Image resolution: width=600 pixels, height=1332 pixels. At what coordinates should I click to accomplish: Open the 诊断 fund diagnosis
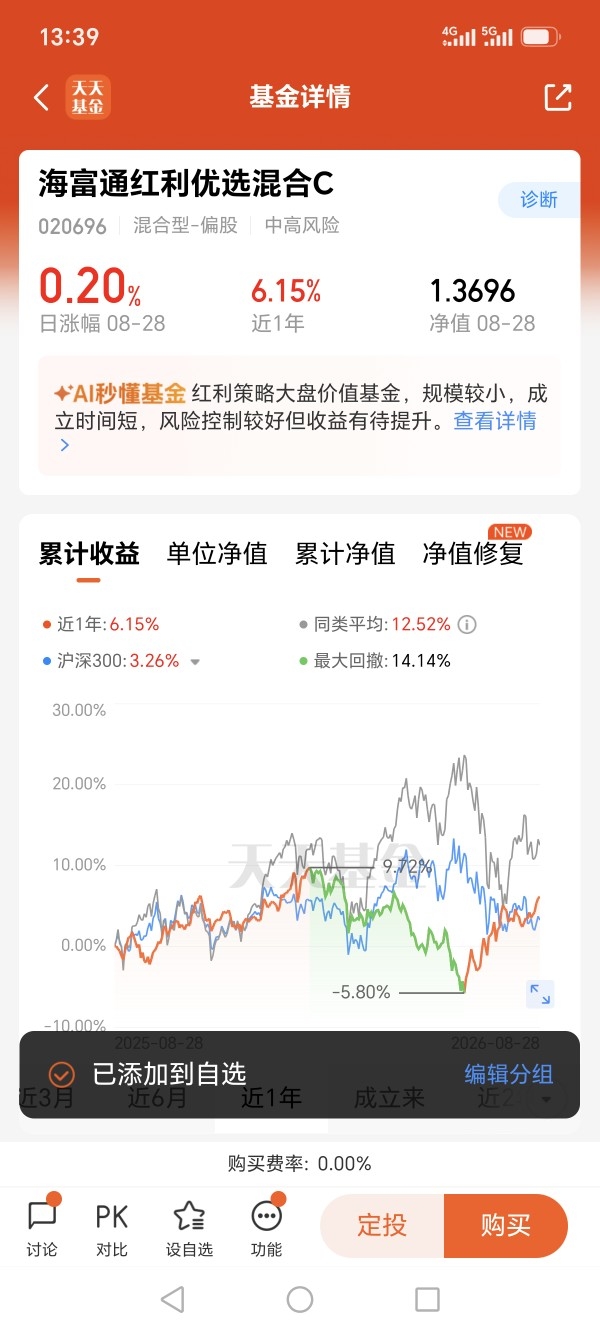click(539, 199)
